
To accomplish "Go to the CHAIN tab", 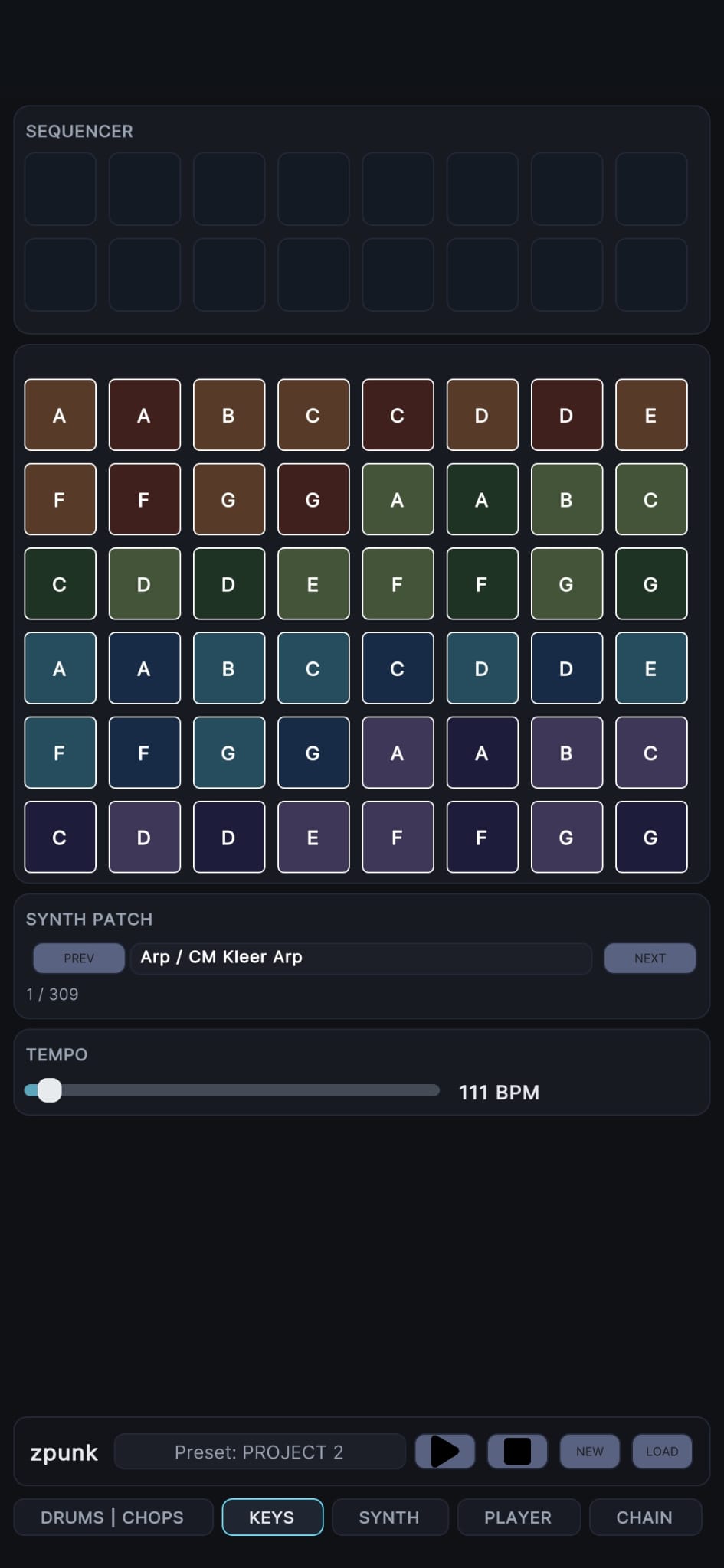I will tap(644, 1517).
